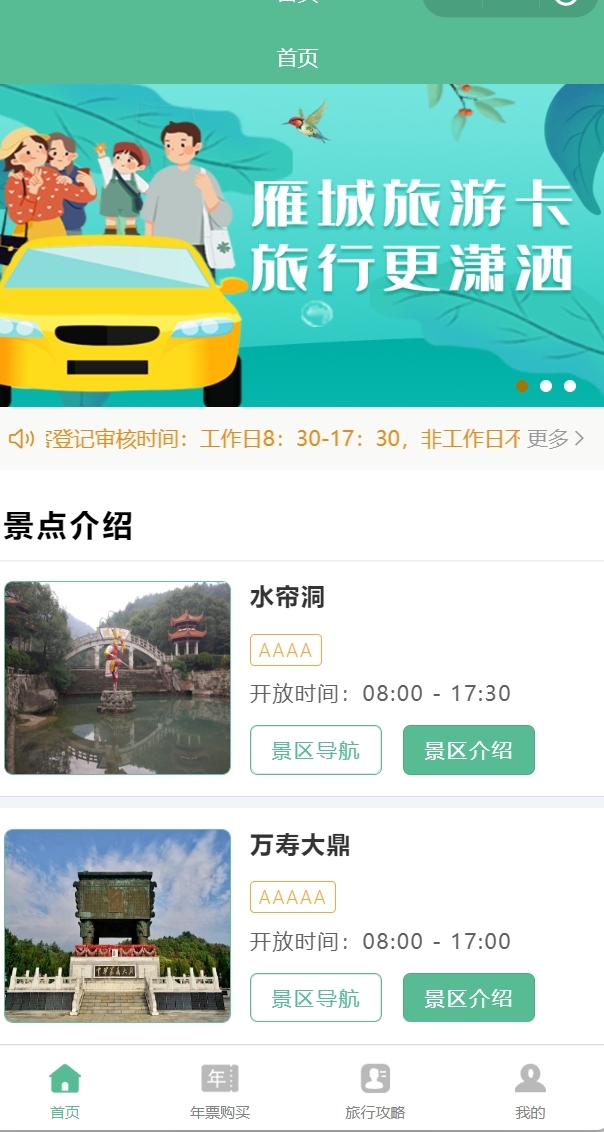Viewport: 604px width, 1132px height.
Task: Open the 旅行攻略 tab
Action: tap(375, 1090)
